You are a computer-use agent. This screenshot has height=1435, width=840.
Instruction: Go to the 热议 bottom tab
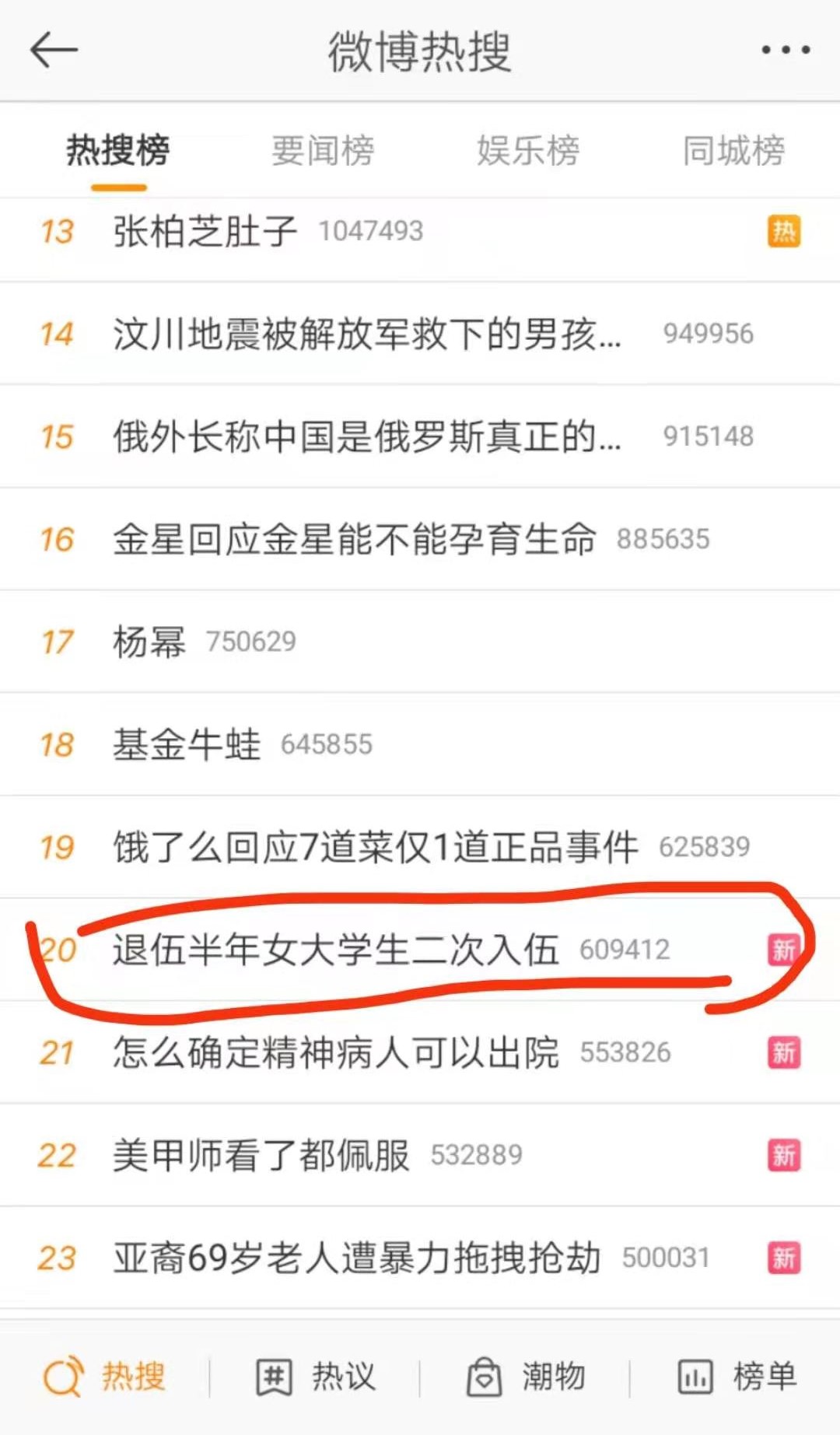pyautogui.click(x=316, y=1377)
